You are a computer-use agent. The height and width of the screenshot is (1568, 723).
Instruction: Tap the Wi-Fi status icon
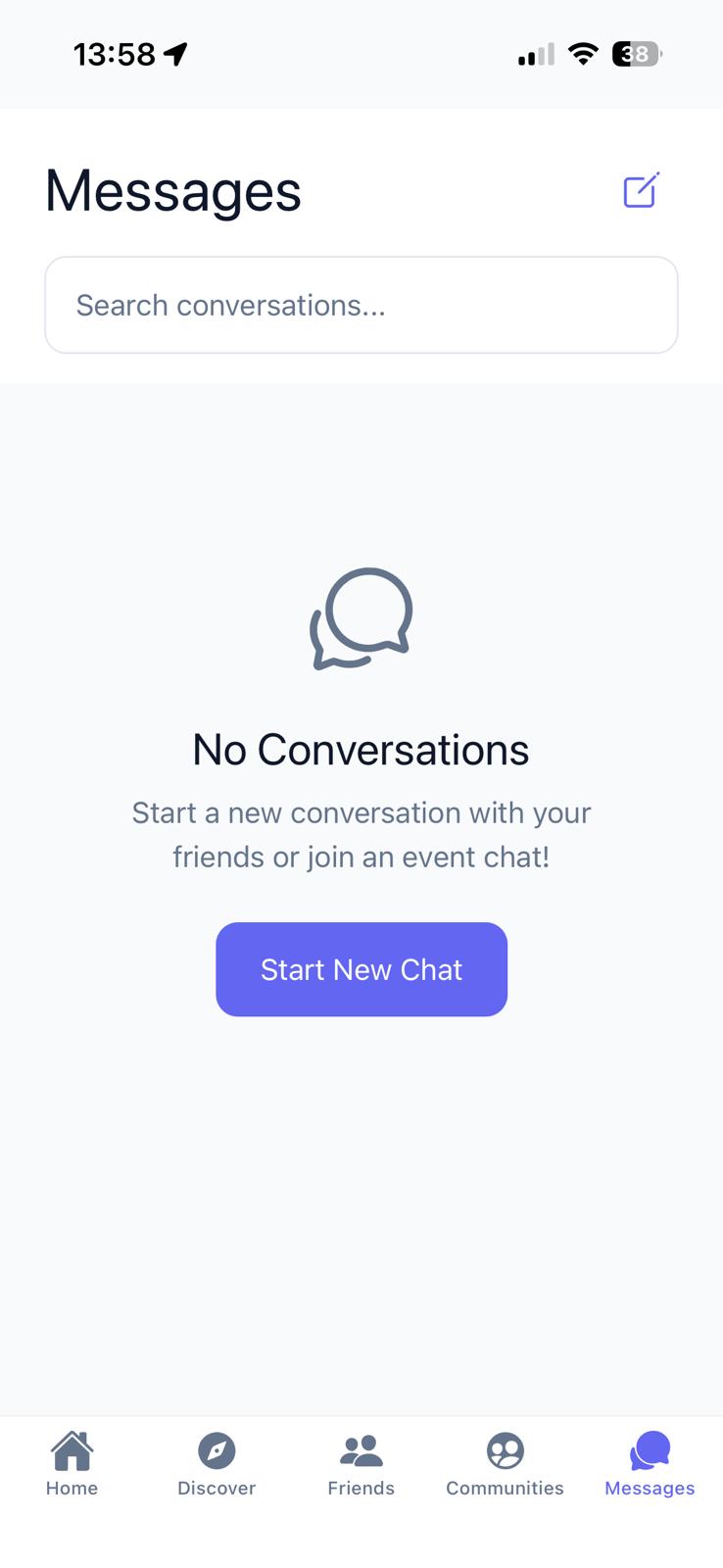(x=583, y=54)
